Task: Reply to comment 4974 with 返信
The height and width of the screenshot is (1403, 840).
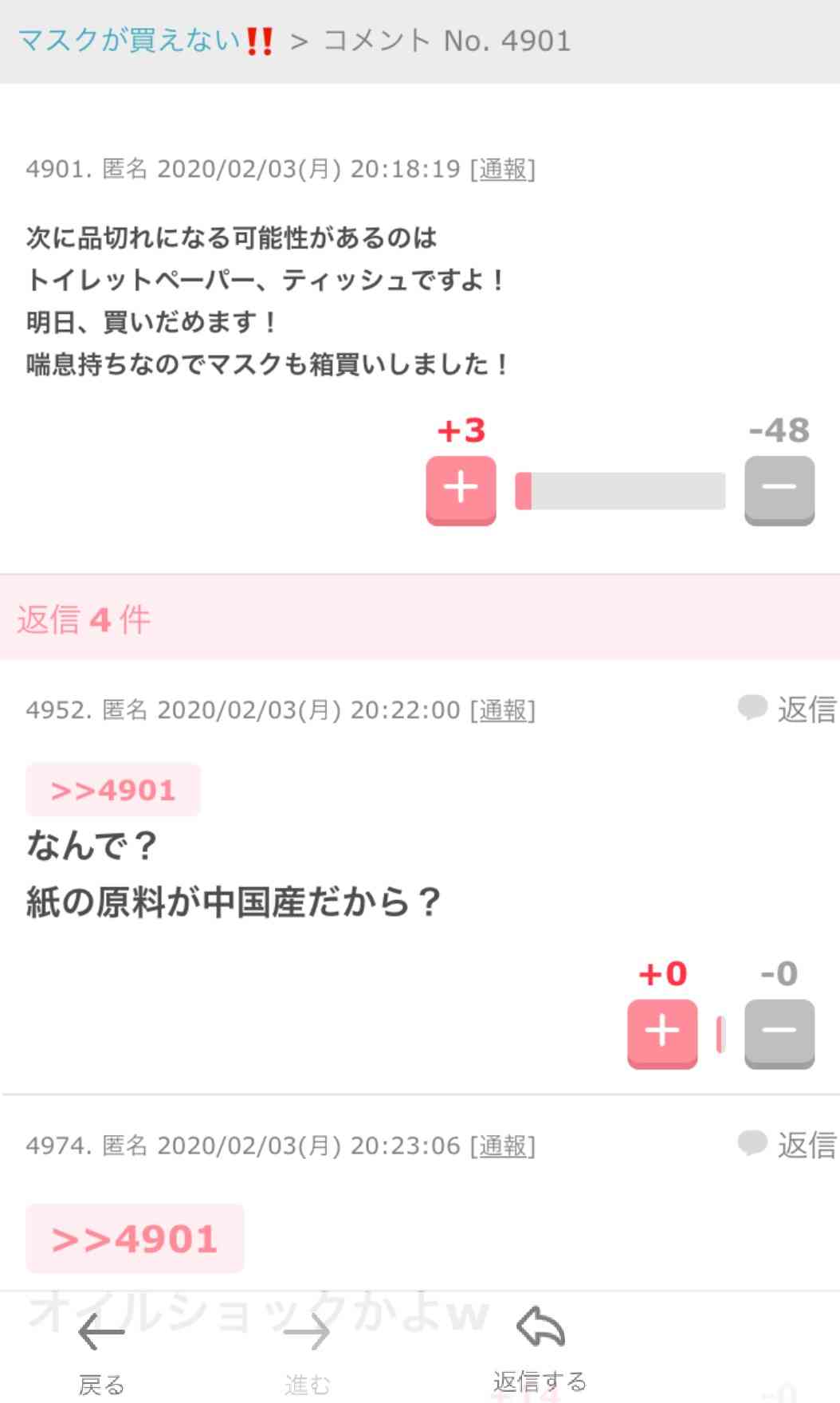Action: point(787,1145)
